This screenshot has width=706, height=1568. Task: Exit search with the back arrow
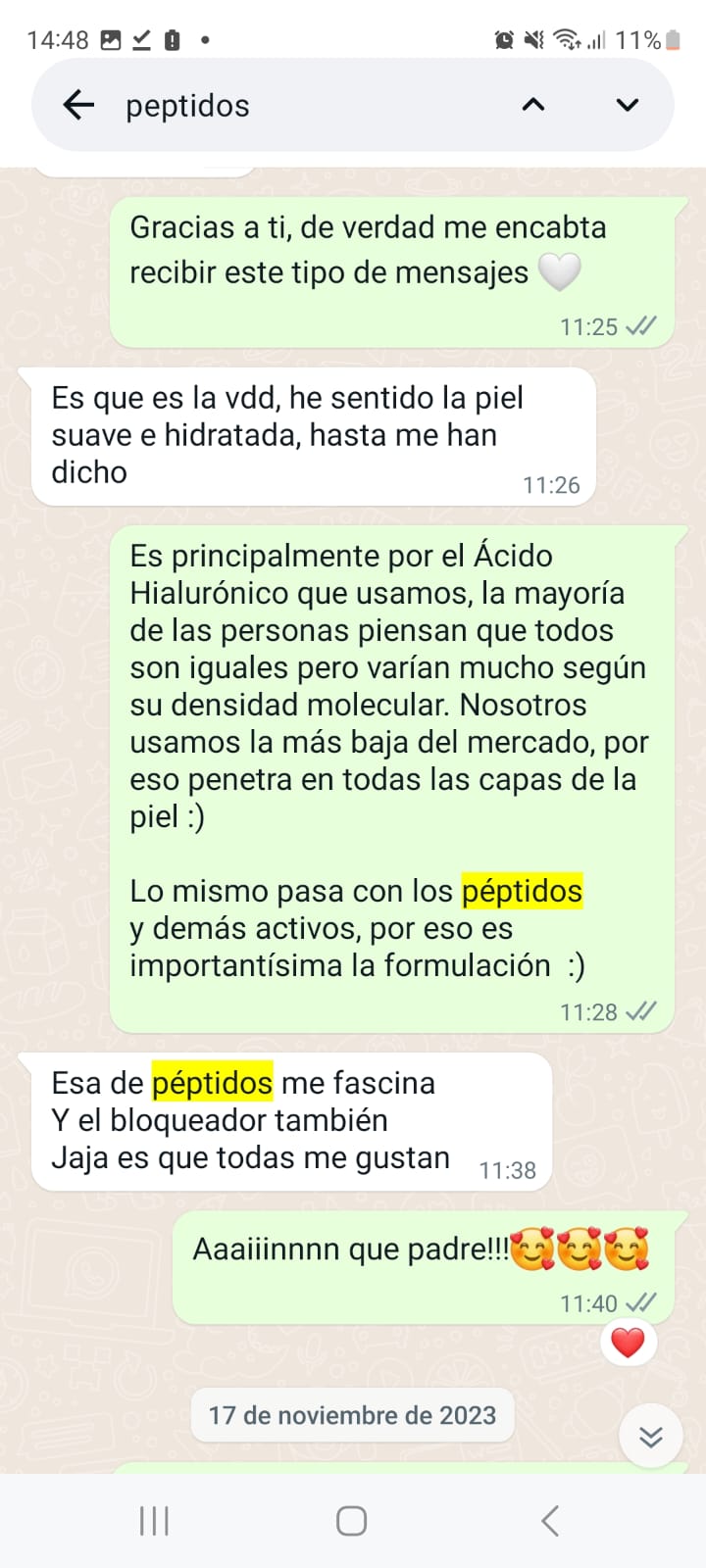tap(78, 105)
